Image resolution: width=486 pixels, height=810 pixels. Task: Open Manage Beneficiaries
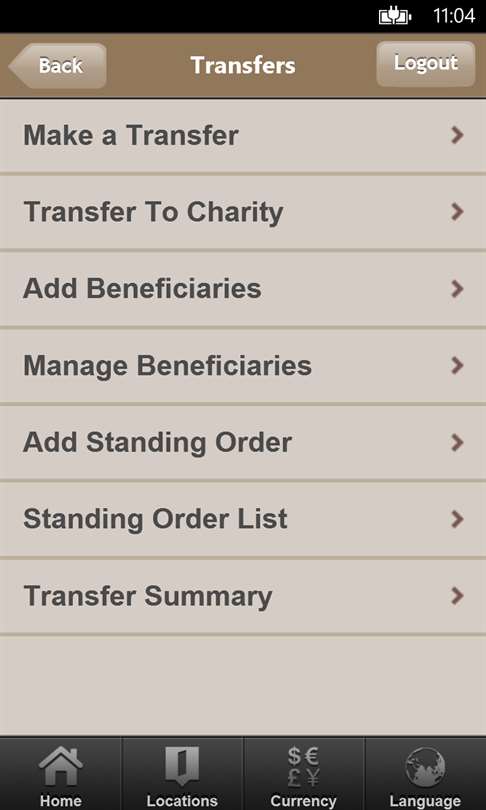243,366
